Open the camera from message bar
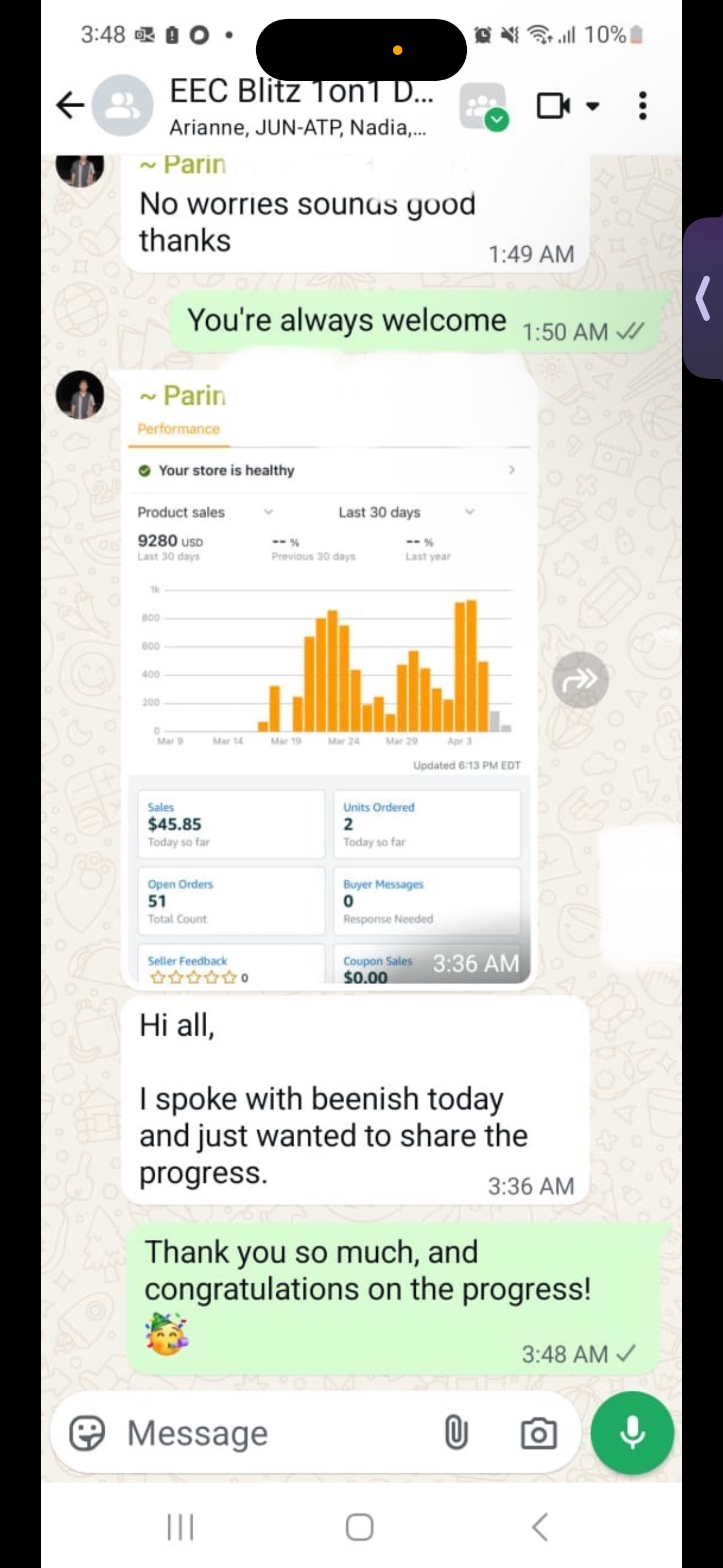 point(539,1433)
